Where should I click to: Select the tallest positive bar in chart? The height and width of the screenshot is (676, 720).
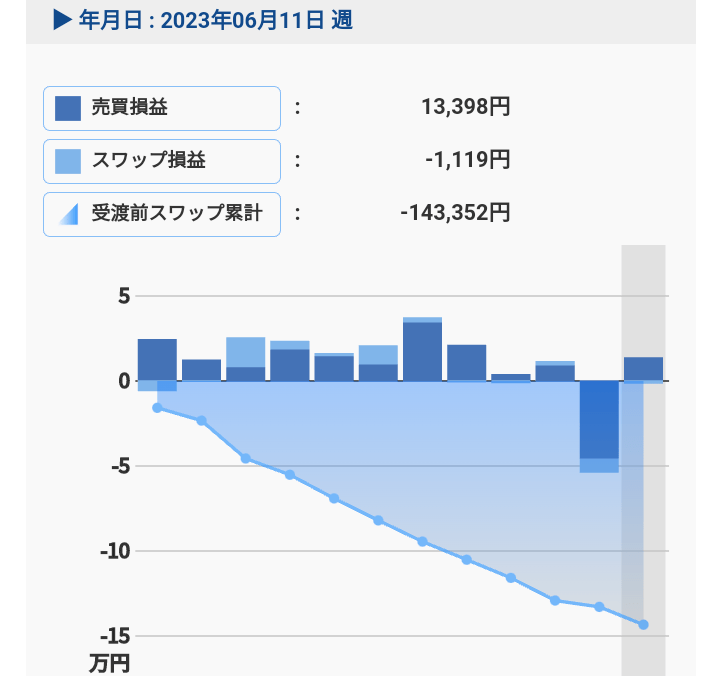(x=422, y=350)
